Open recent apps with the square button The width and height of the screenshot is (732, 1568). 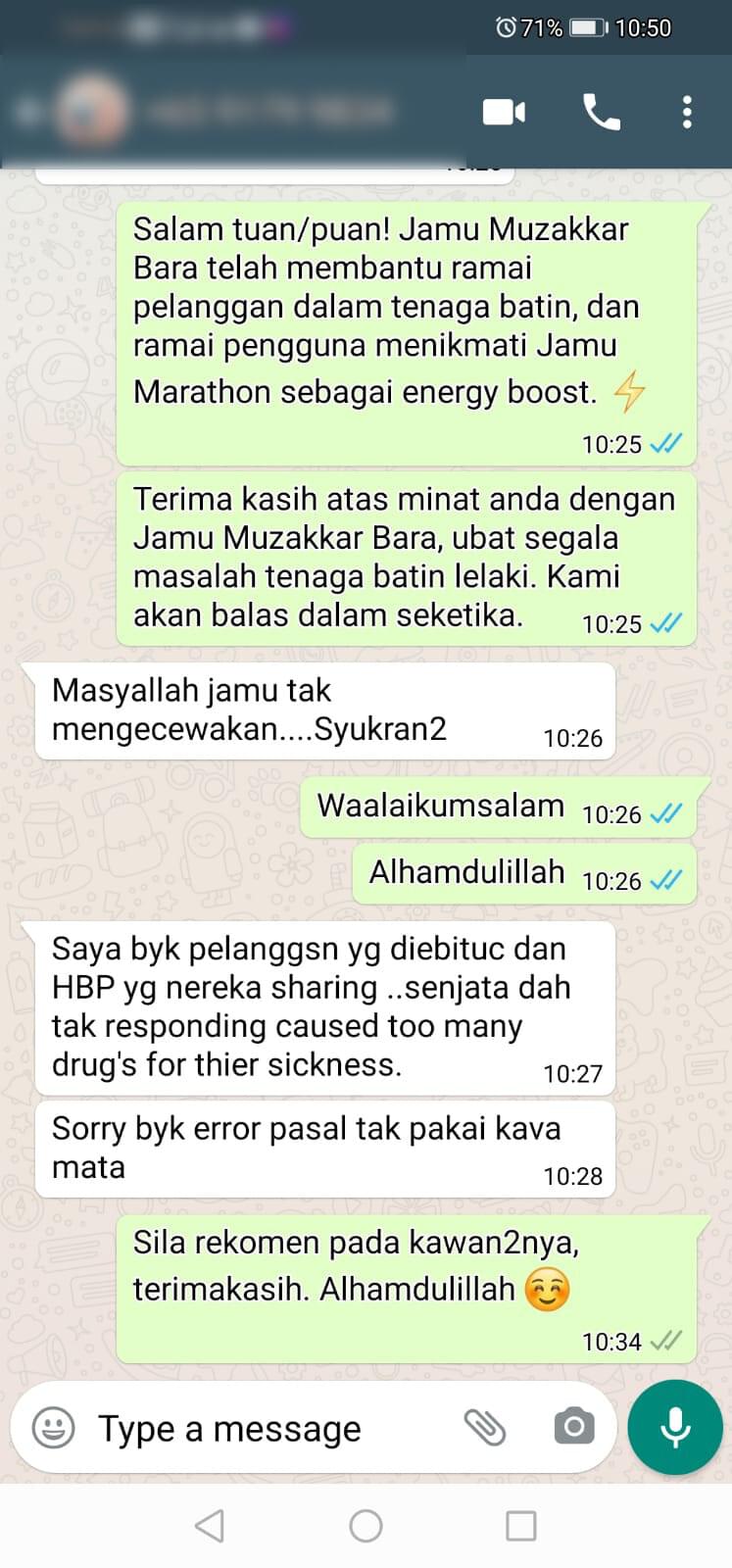(x=520, y=1526)
